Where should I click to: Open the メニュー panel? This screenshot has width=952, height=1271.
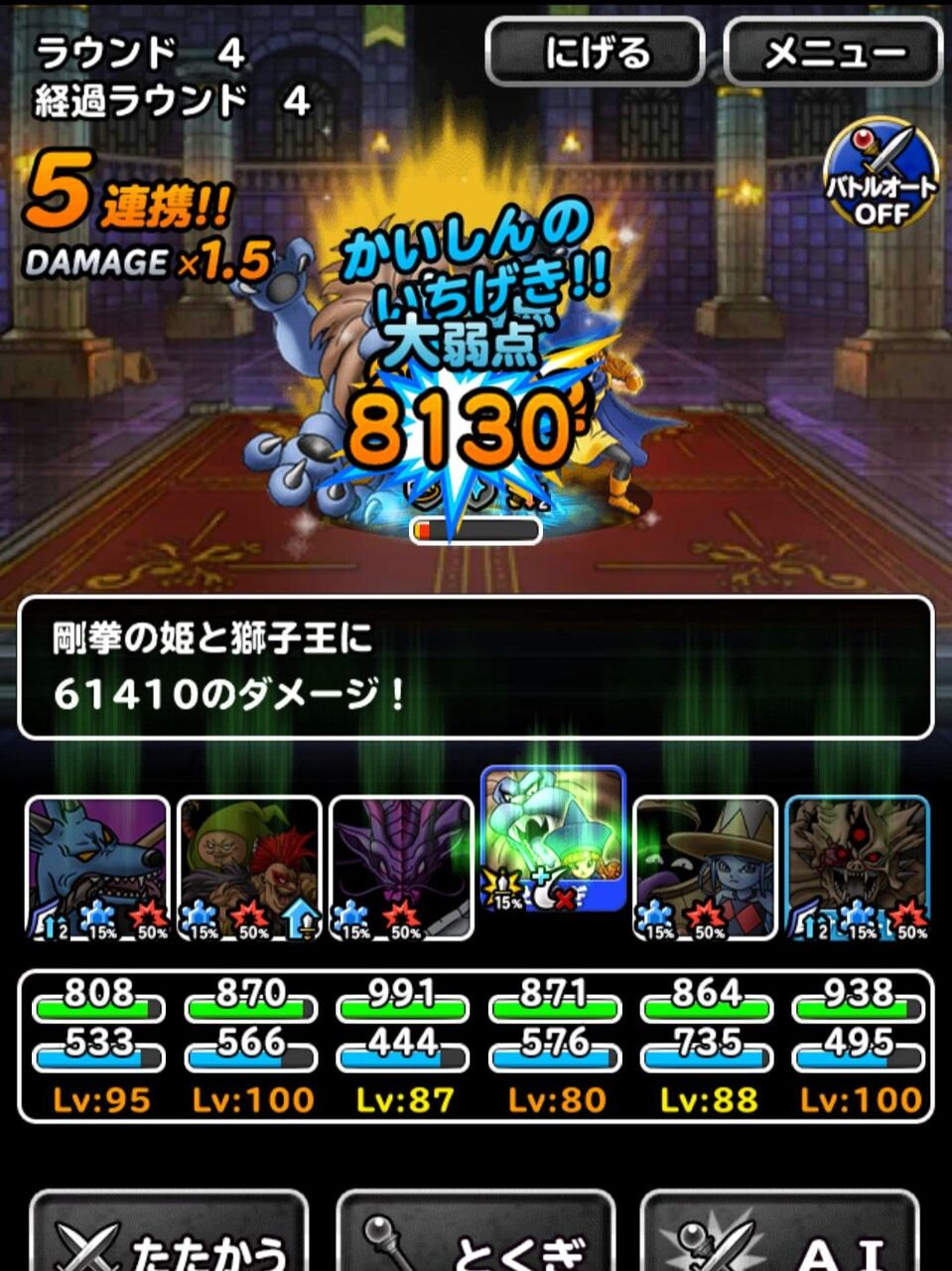[x=832, y=55]
